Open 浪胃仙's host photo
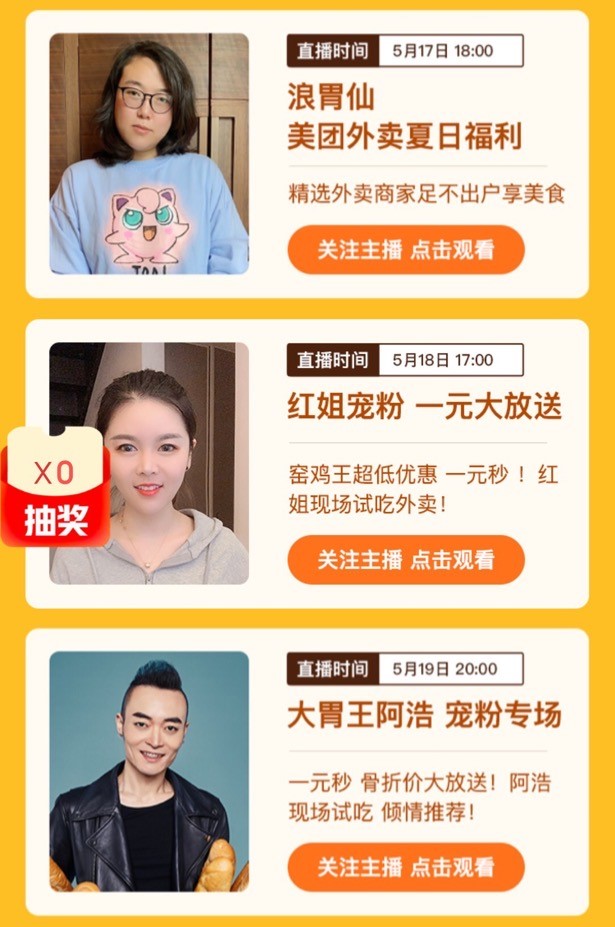615x927 pixels. 149,153
